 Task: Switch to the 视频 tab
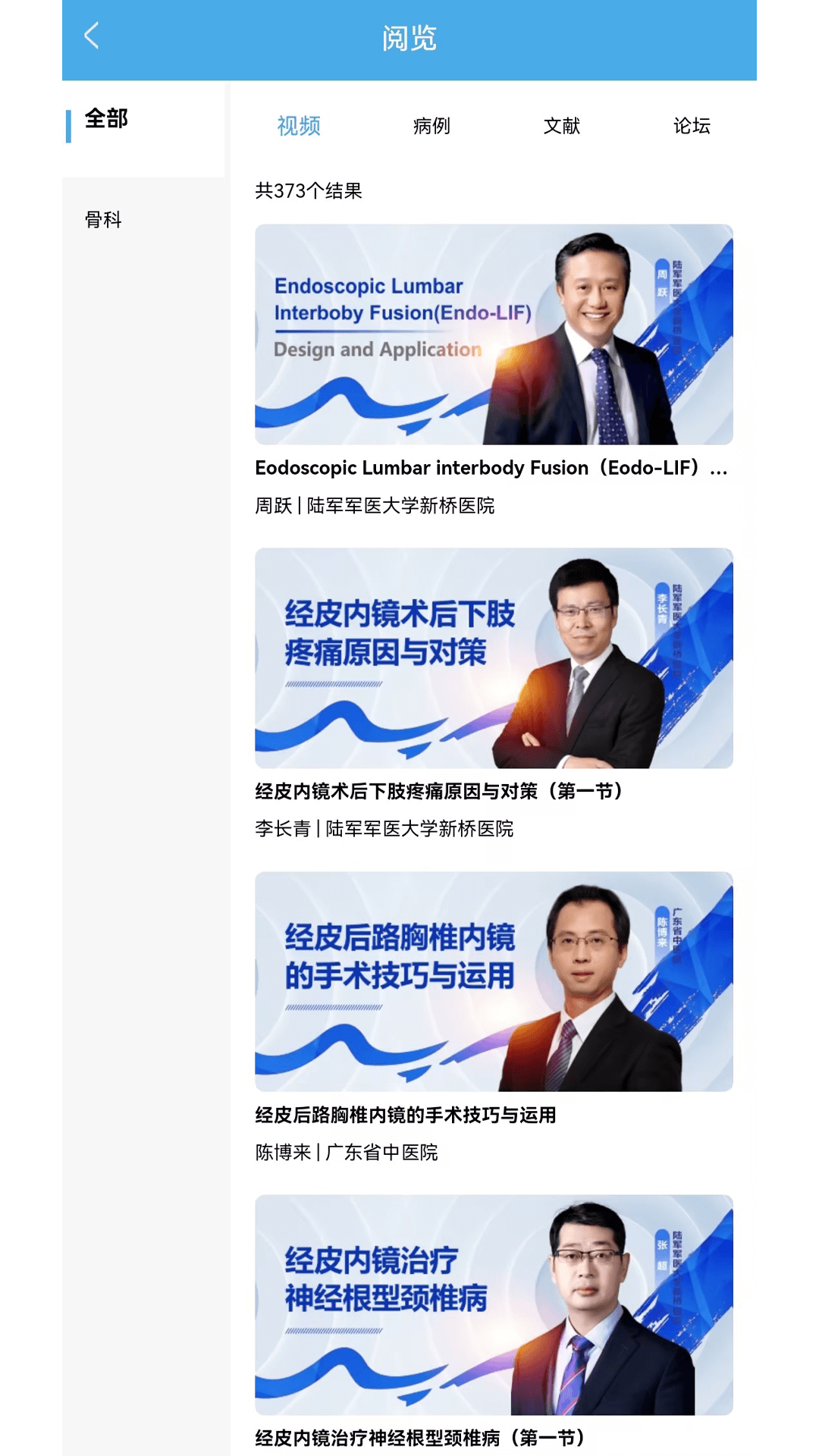click(x=299, y=126)
